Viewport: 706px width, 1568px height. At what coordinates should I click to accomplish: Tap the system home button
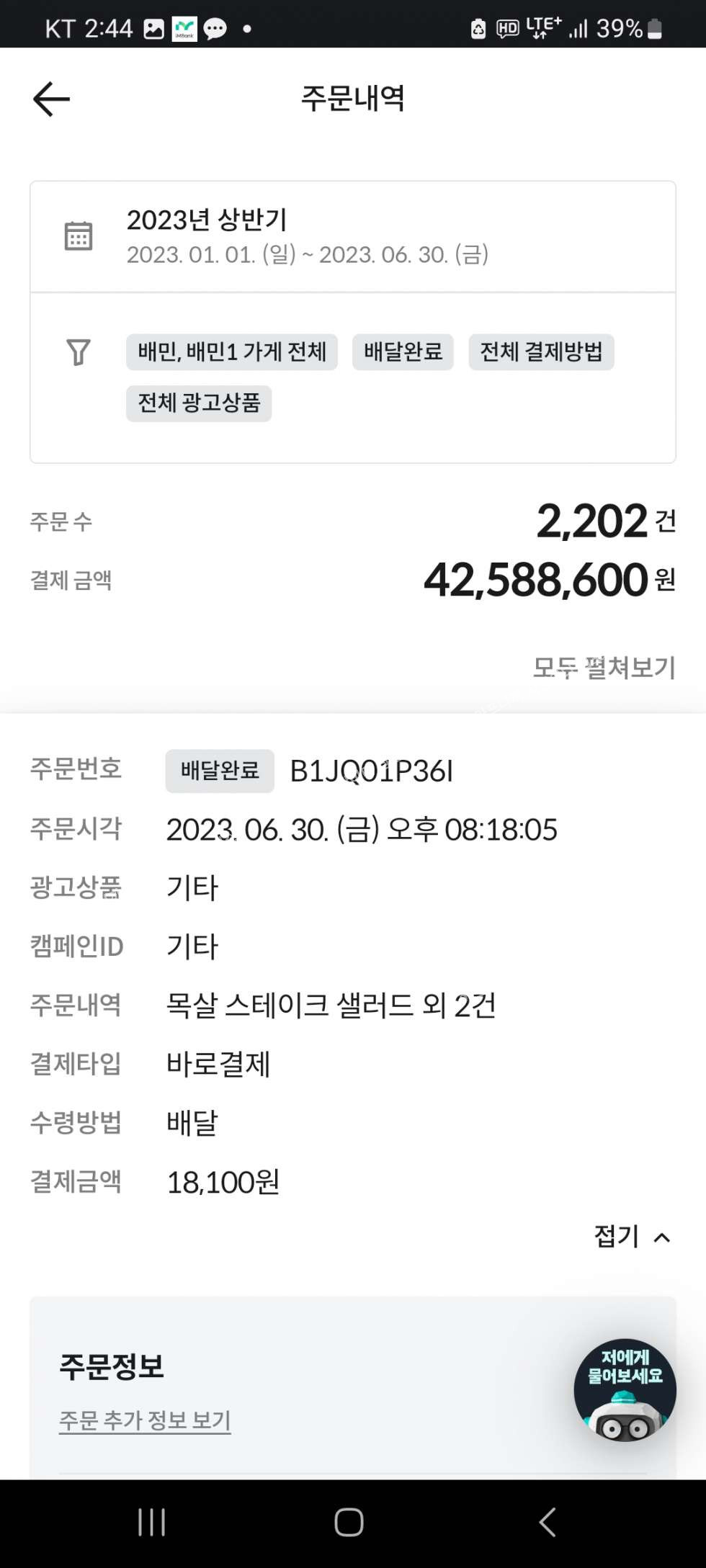(349, 1522)
